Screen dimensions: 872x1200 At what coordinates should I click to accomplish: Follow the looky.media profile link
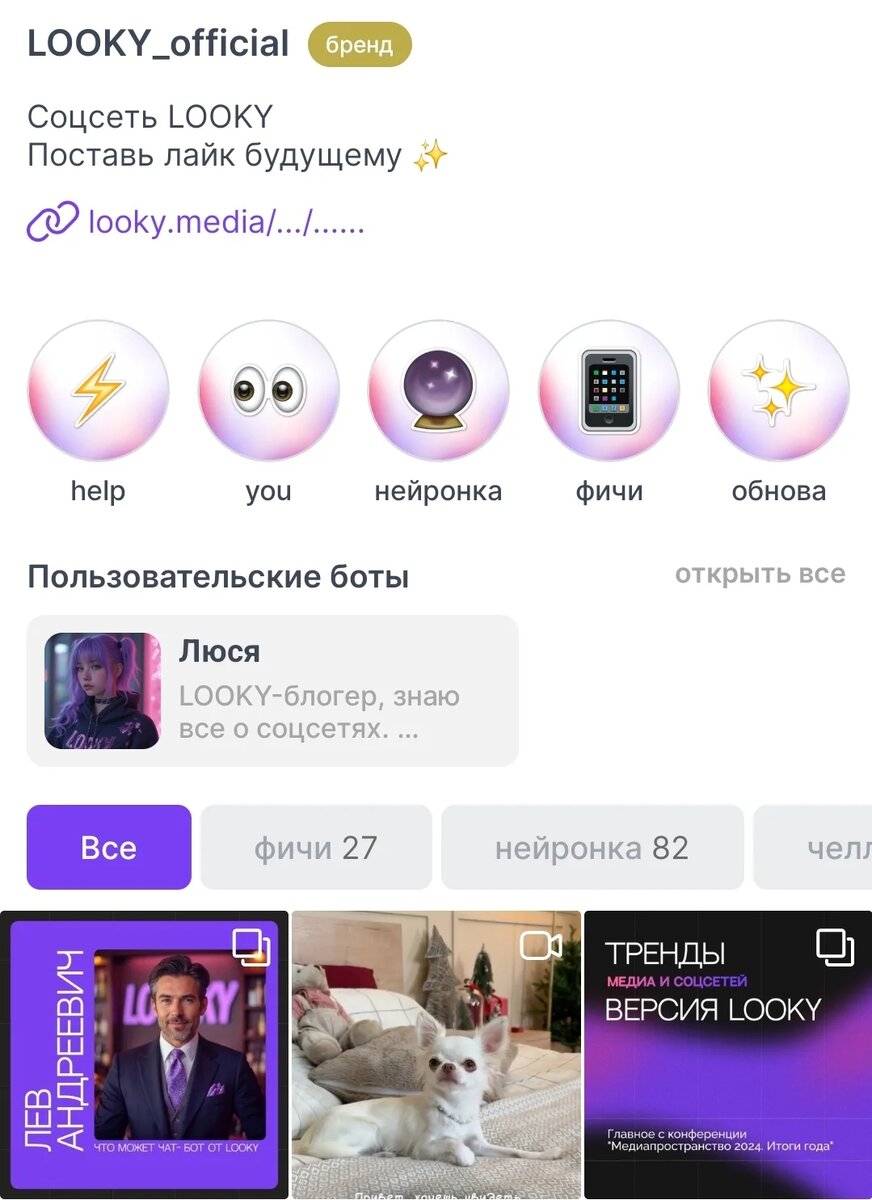(224, 222)
